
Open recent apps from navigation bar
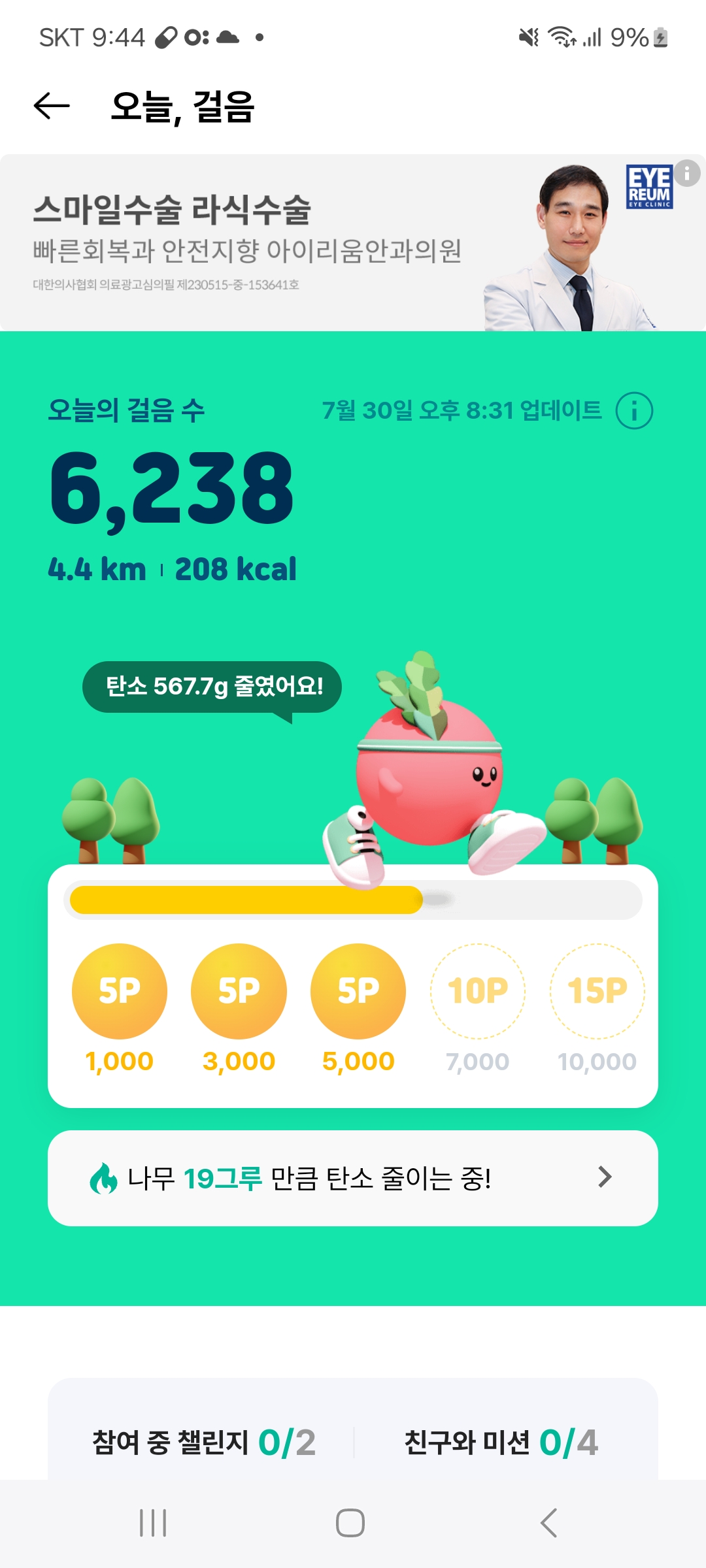(153, 1523)
